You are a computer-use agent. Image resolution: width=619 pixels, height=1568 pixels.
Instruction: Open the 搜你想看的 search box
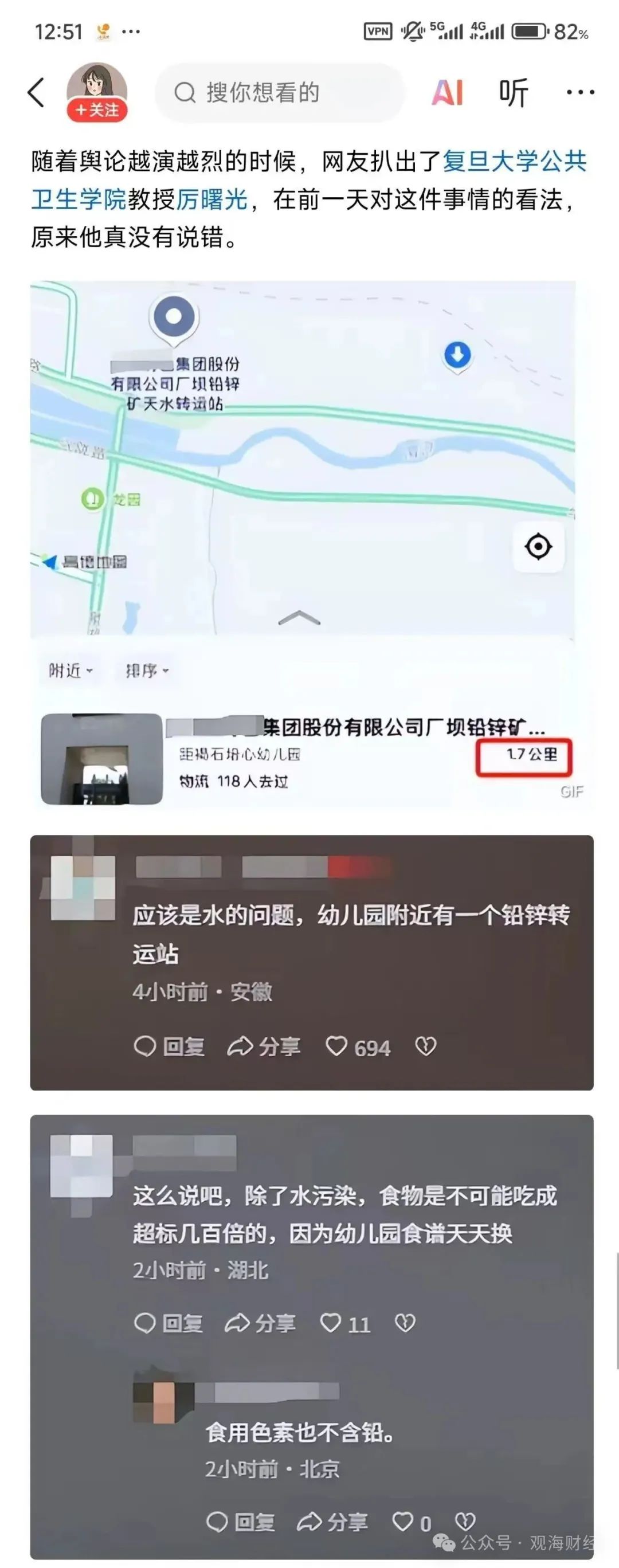(x=280, y=92)
